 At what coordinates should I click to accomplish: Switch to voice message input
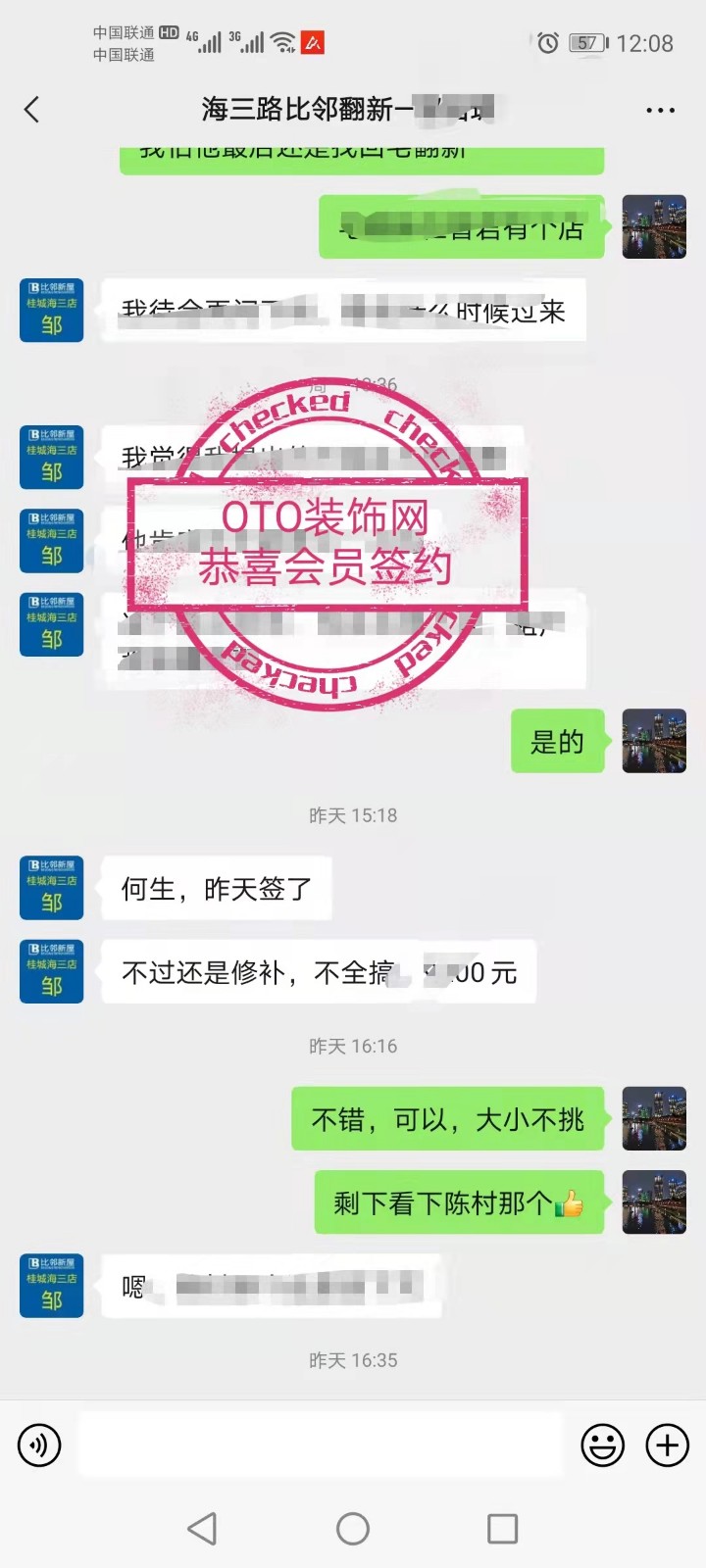pyautogui.click(x=39, y=1445)
